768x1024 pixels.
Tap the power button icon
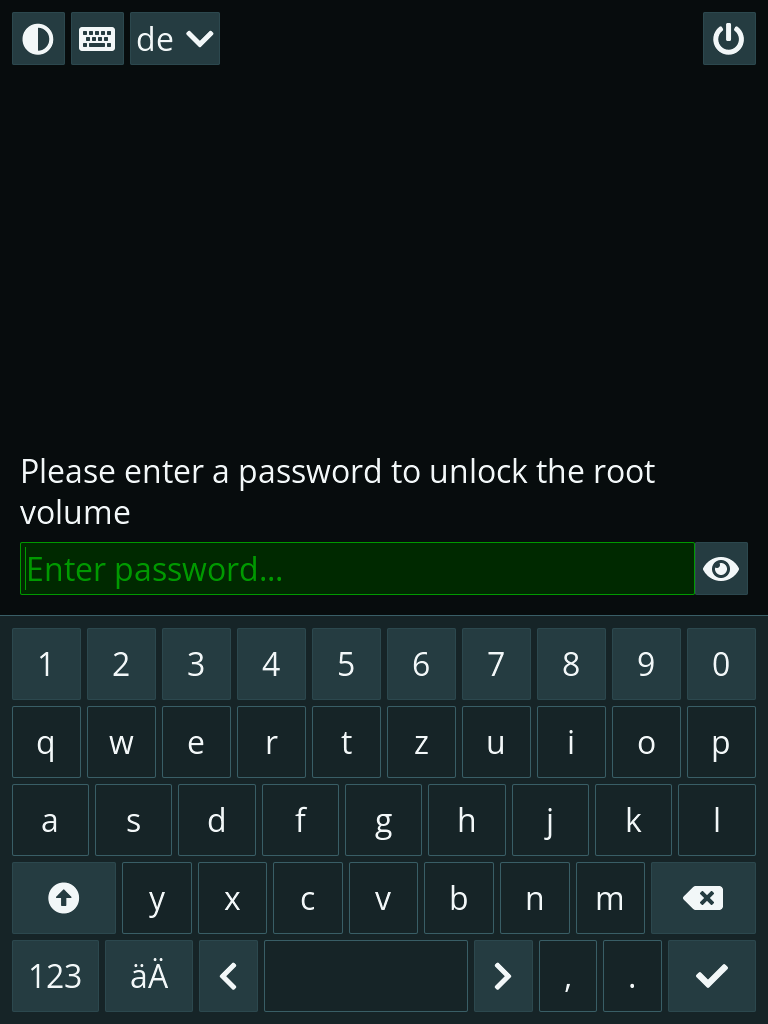tap(729, 39)
